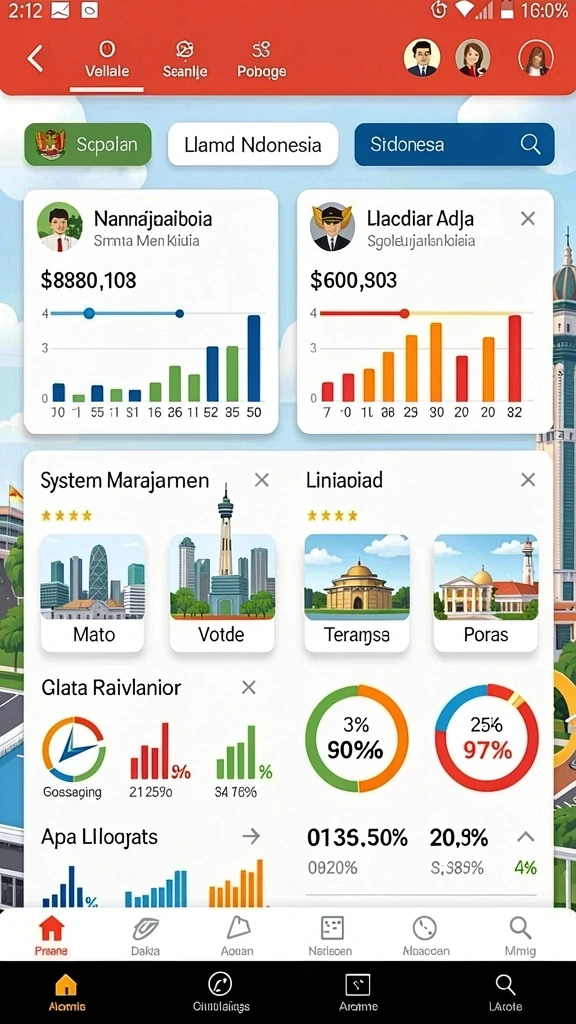Tap the Scpolan green chip

point(88,144)
